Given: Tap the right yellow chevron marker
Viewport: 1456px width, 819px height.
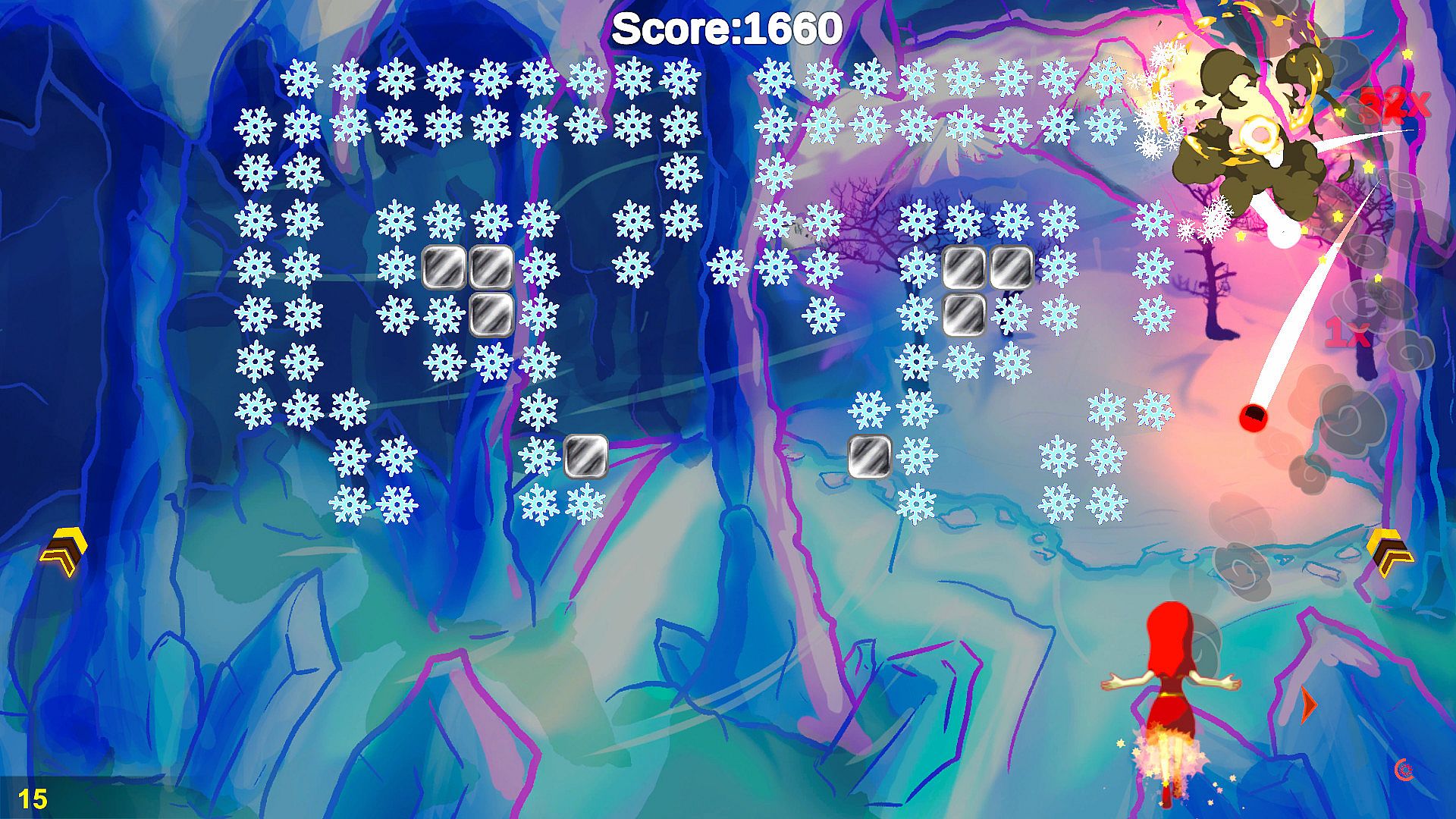Looking at the screenshot, I should (1390, 552).
